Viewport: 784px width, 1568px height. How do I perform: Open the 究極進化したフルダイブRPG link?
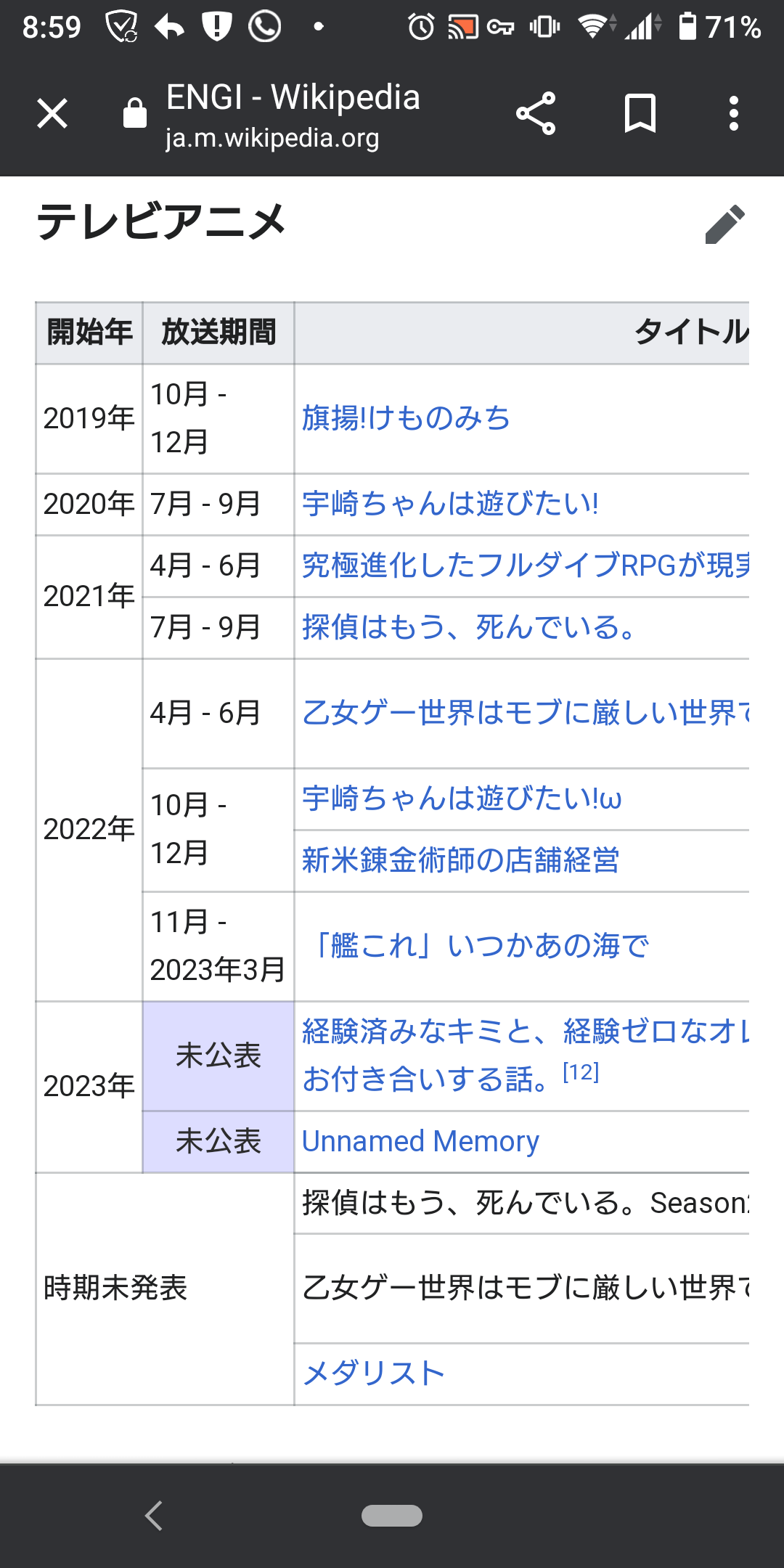coord(526,565)
